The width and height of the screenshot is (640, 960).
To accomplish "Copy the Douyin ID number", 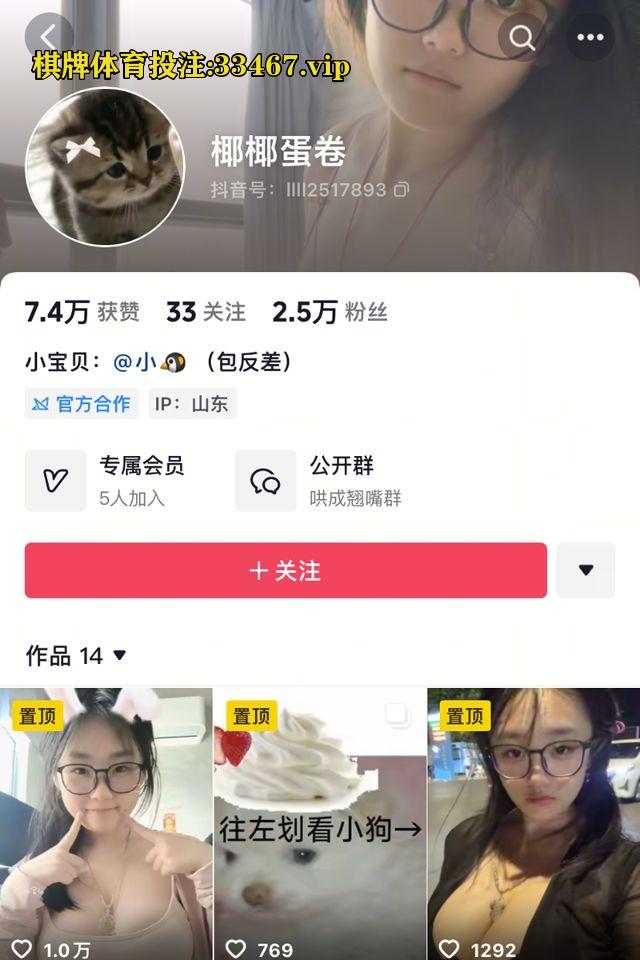I will click(401, 189).
